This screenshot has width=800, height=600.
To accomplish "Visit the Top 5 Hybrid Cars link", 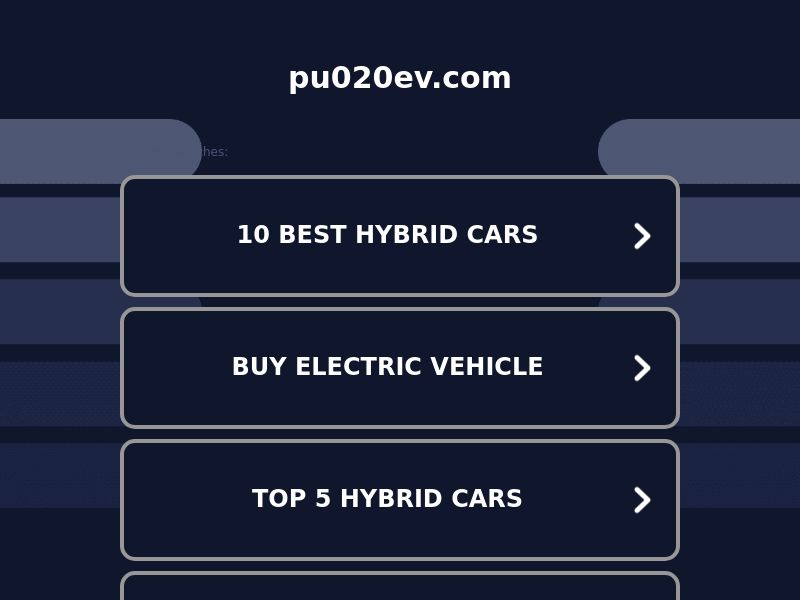I will 400,500.
